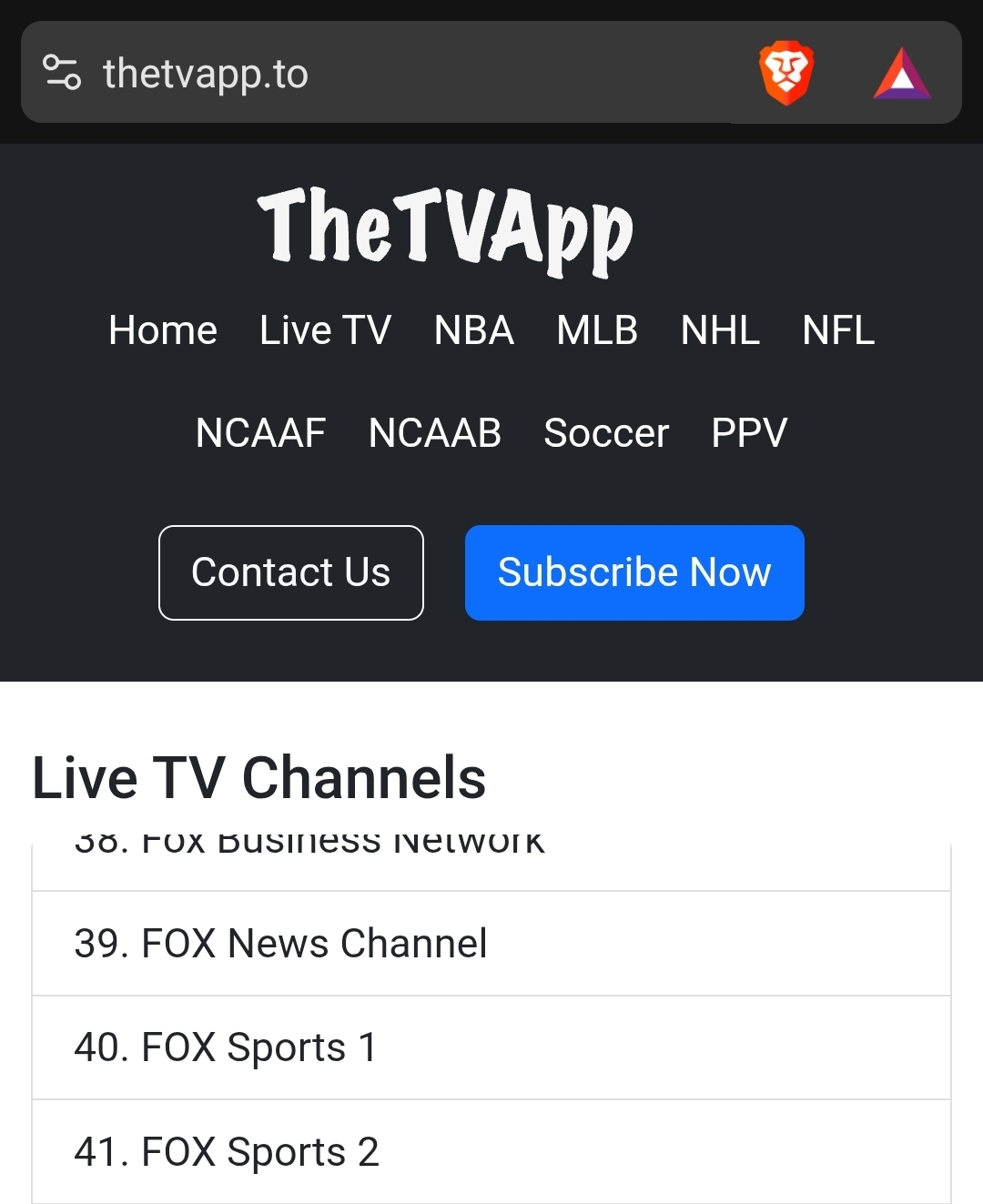
Task: Browse NCAAF games
Action: click(x=260, y=433)
